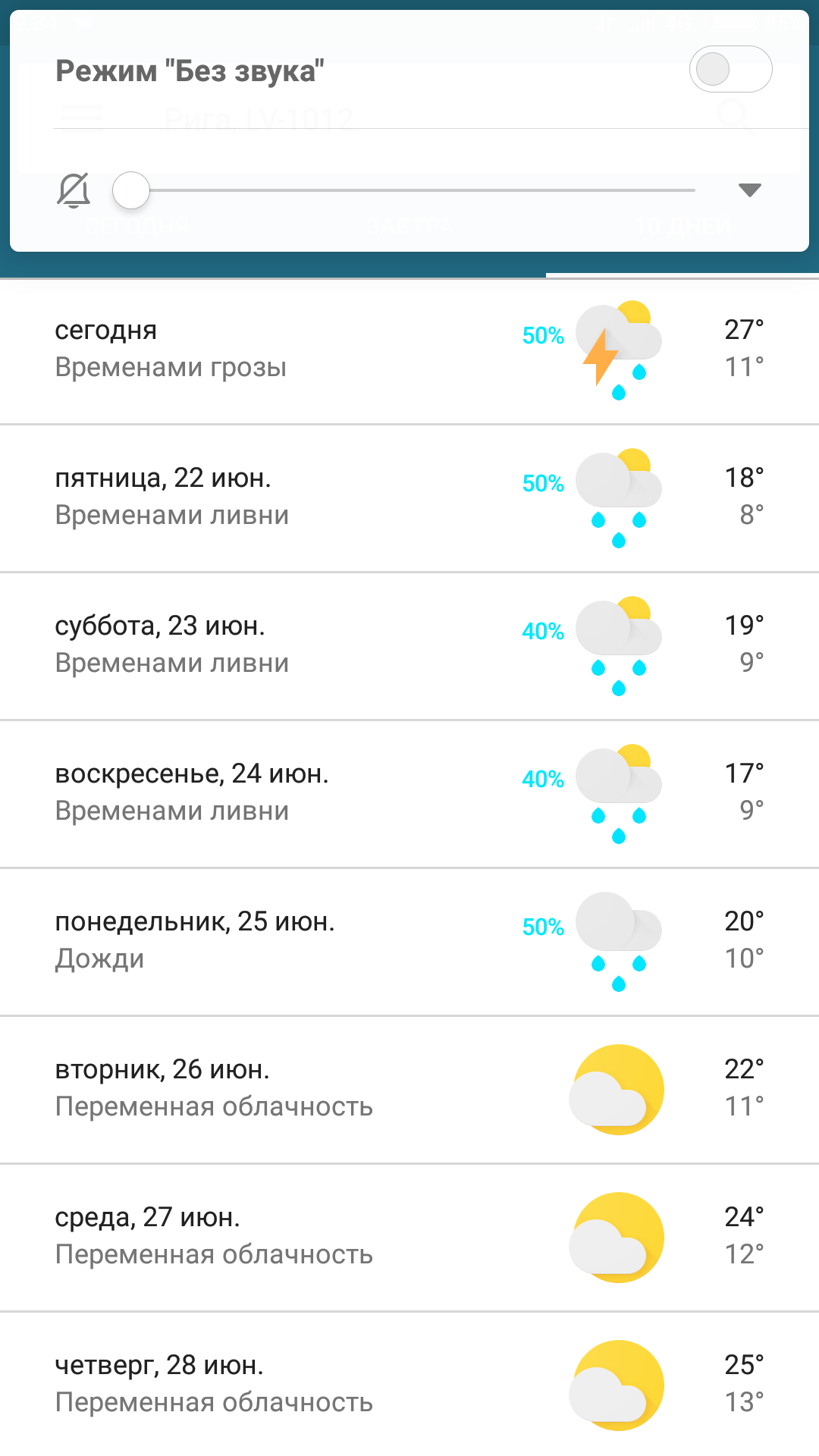This screenshot has width=819, height=1456.
Task: Tap the muted bell notification icon
Action: 74,190
